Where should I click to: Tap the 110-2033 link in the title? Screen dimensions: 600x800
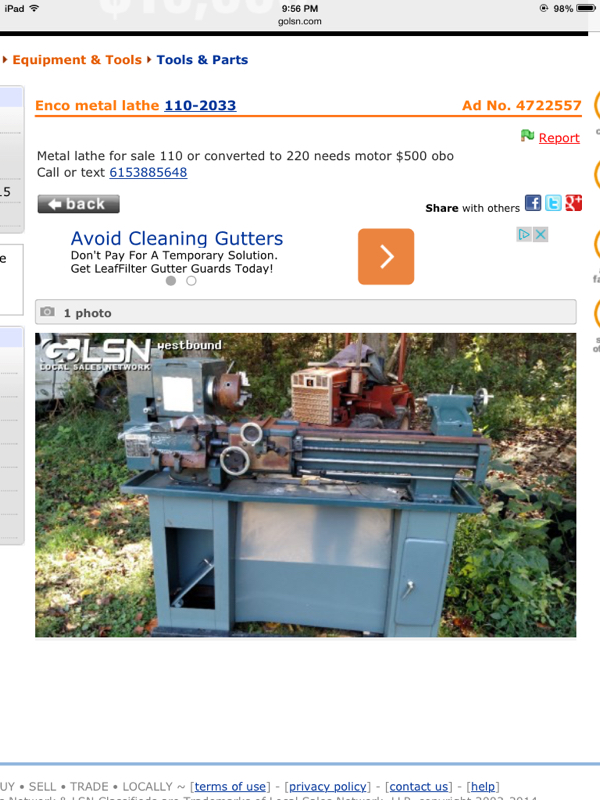[200, 105]
